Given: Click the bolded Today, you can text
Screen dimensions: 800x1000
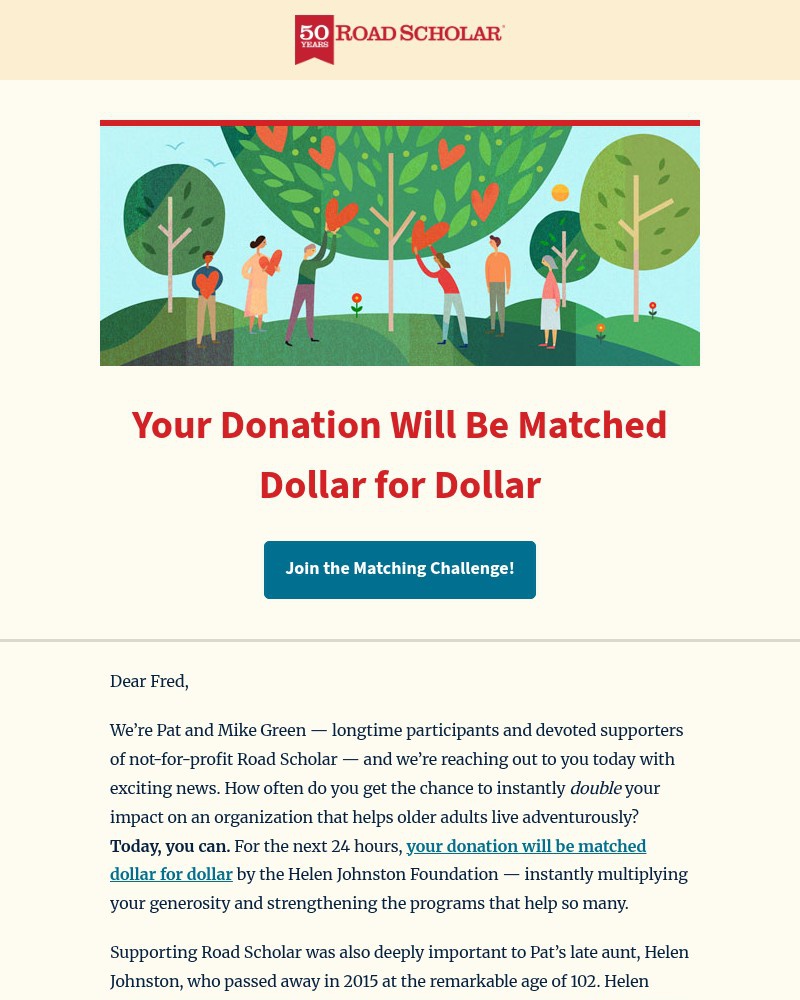Looking at the screenshot, I should click(x=168, y=846).
